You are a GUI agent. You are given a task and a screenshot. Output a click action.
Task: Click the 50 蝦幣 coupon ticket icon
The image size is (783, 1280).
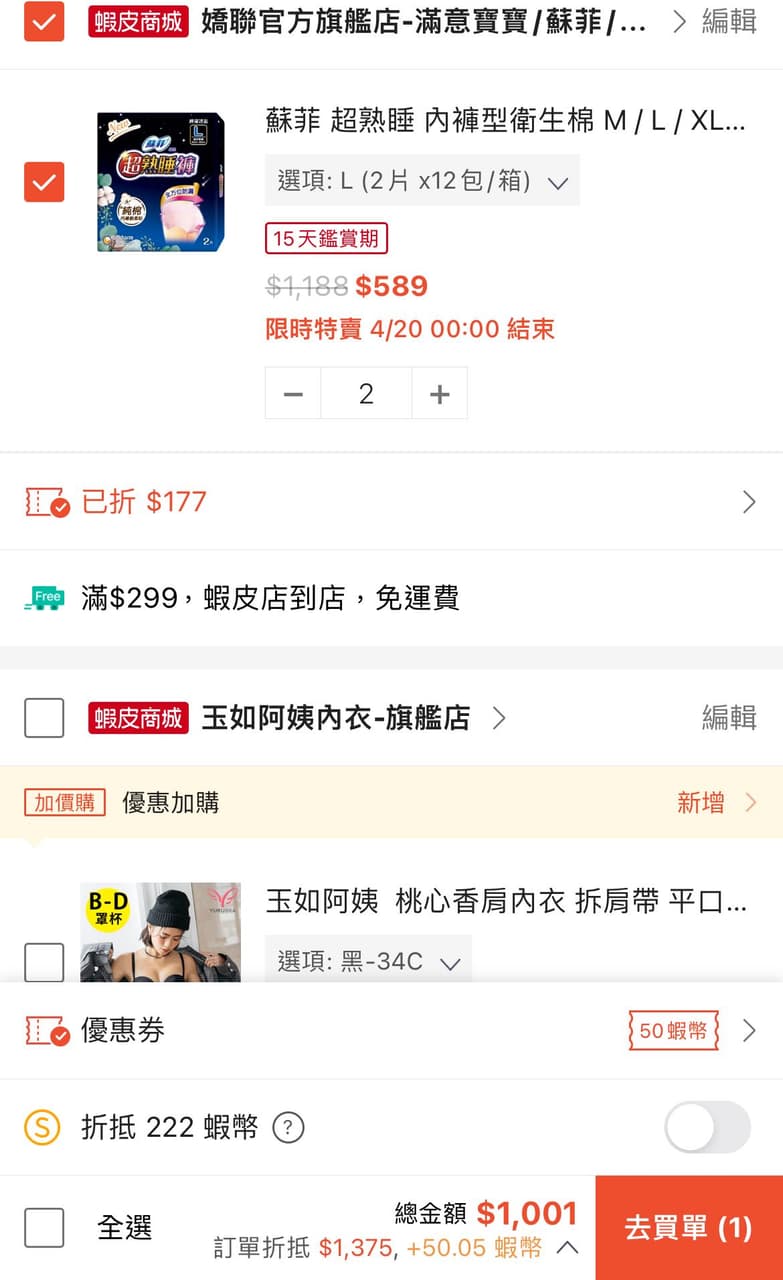[674, 1028]
